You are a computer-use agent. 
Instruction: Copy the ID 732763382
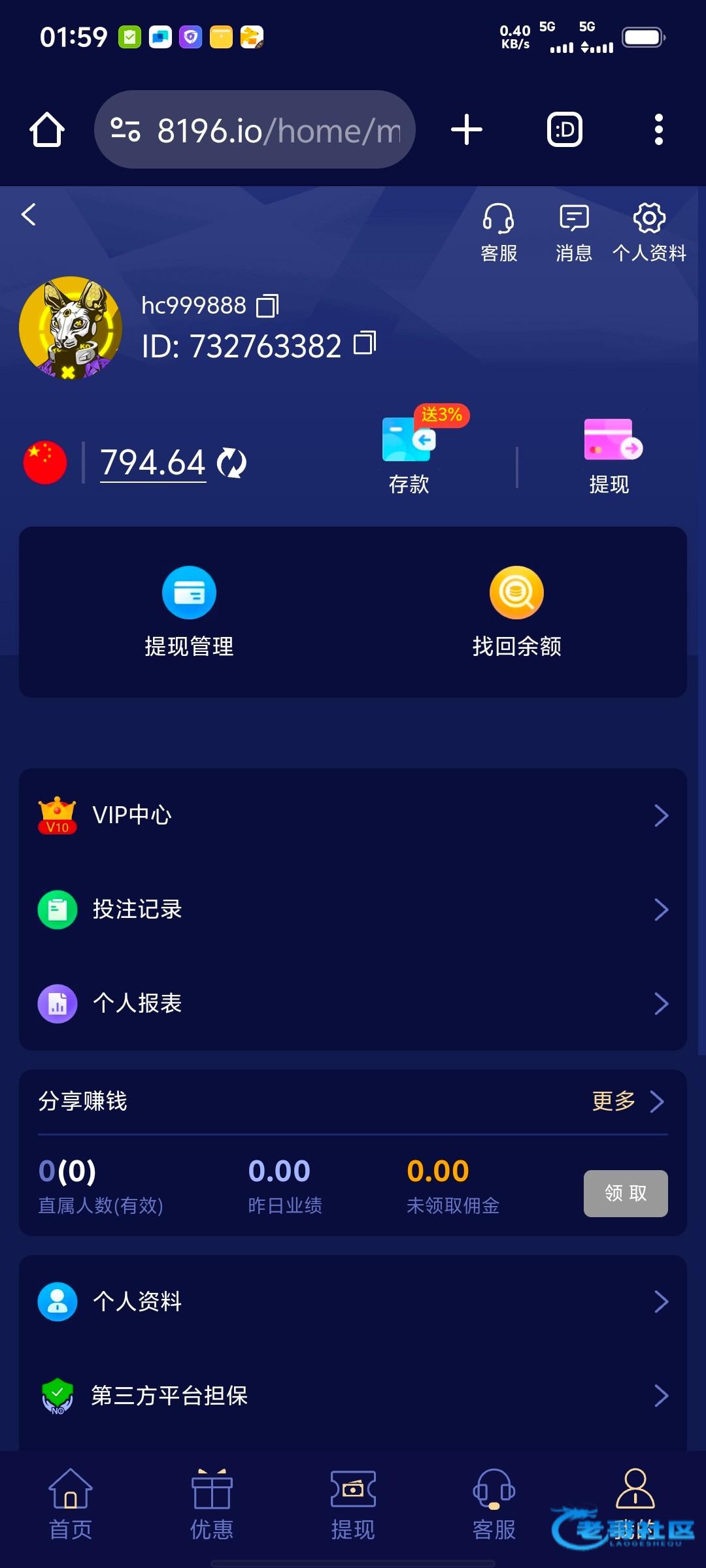point(365,344)
